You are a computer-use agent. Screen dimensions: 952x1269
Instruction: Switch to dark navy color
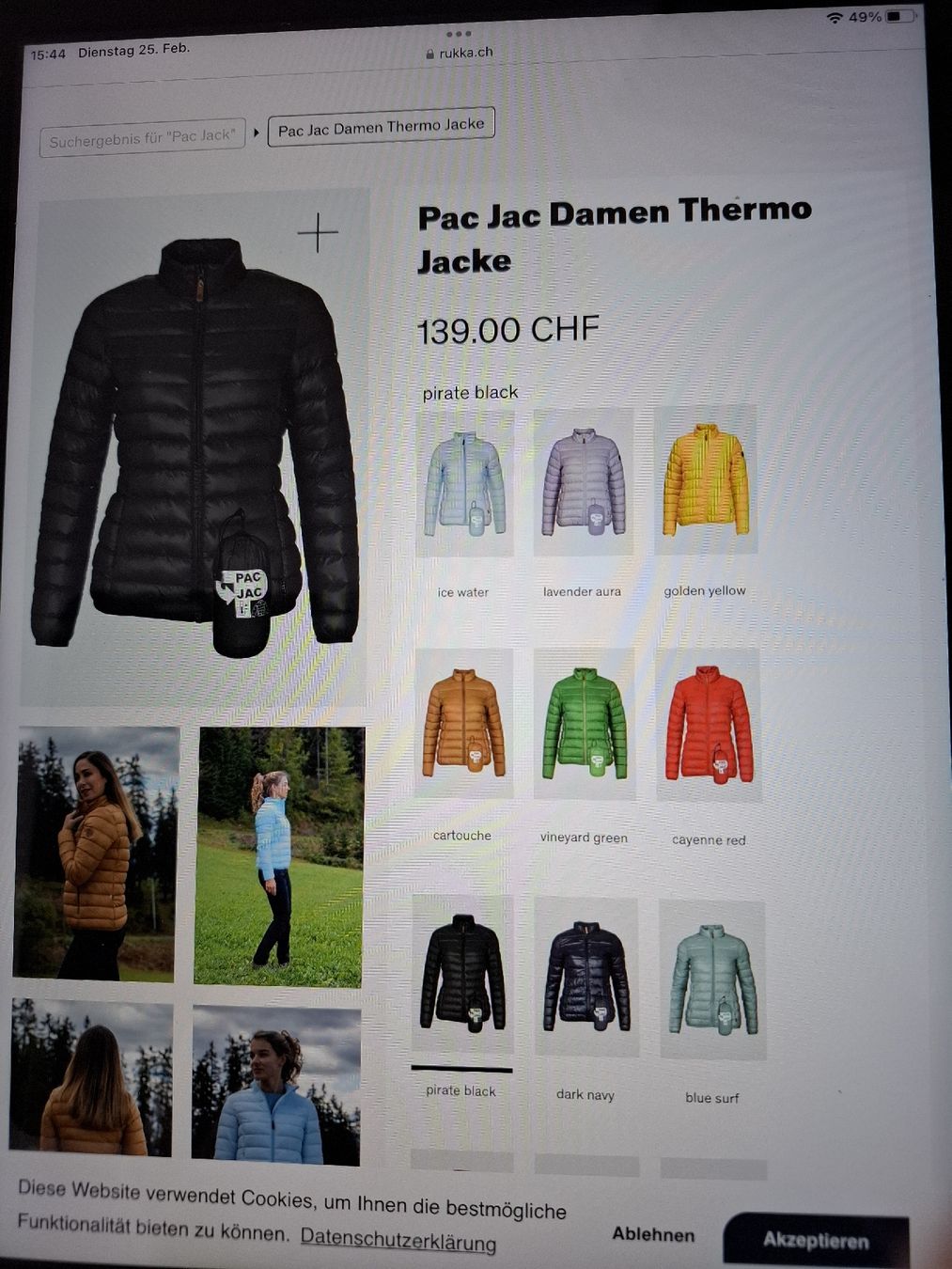point(585,976)
